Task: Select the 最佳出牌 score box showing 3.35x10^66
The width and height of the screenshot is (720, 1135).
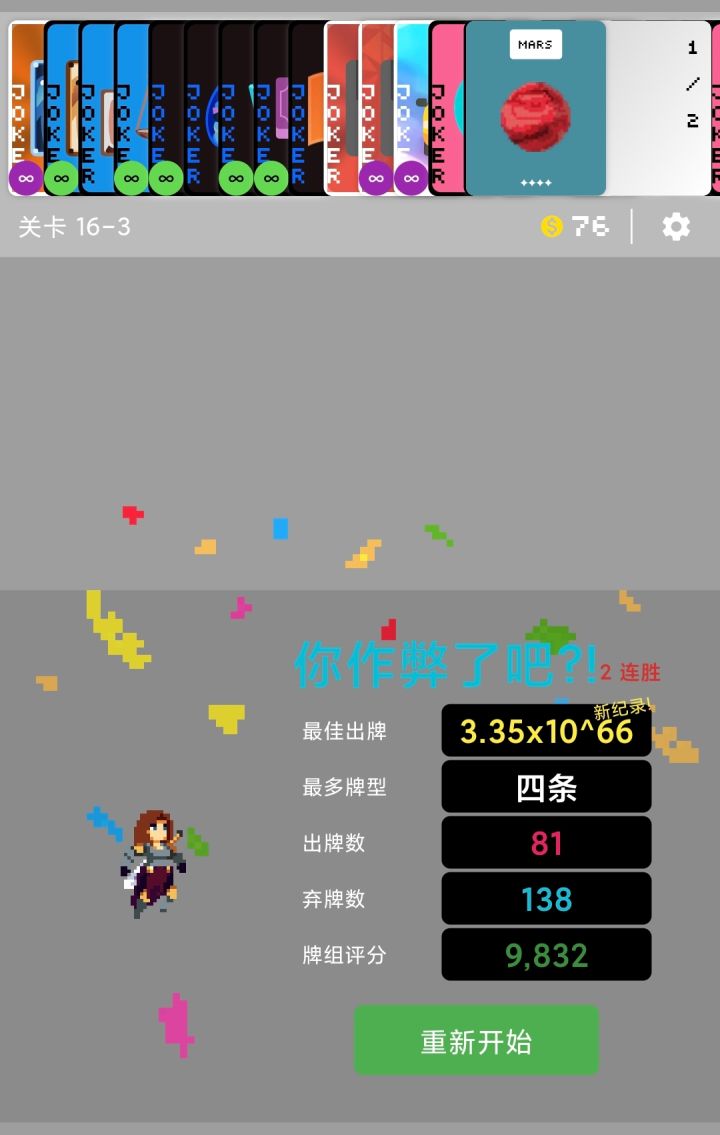Action: (546, 731)
